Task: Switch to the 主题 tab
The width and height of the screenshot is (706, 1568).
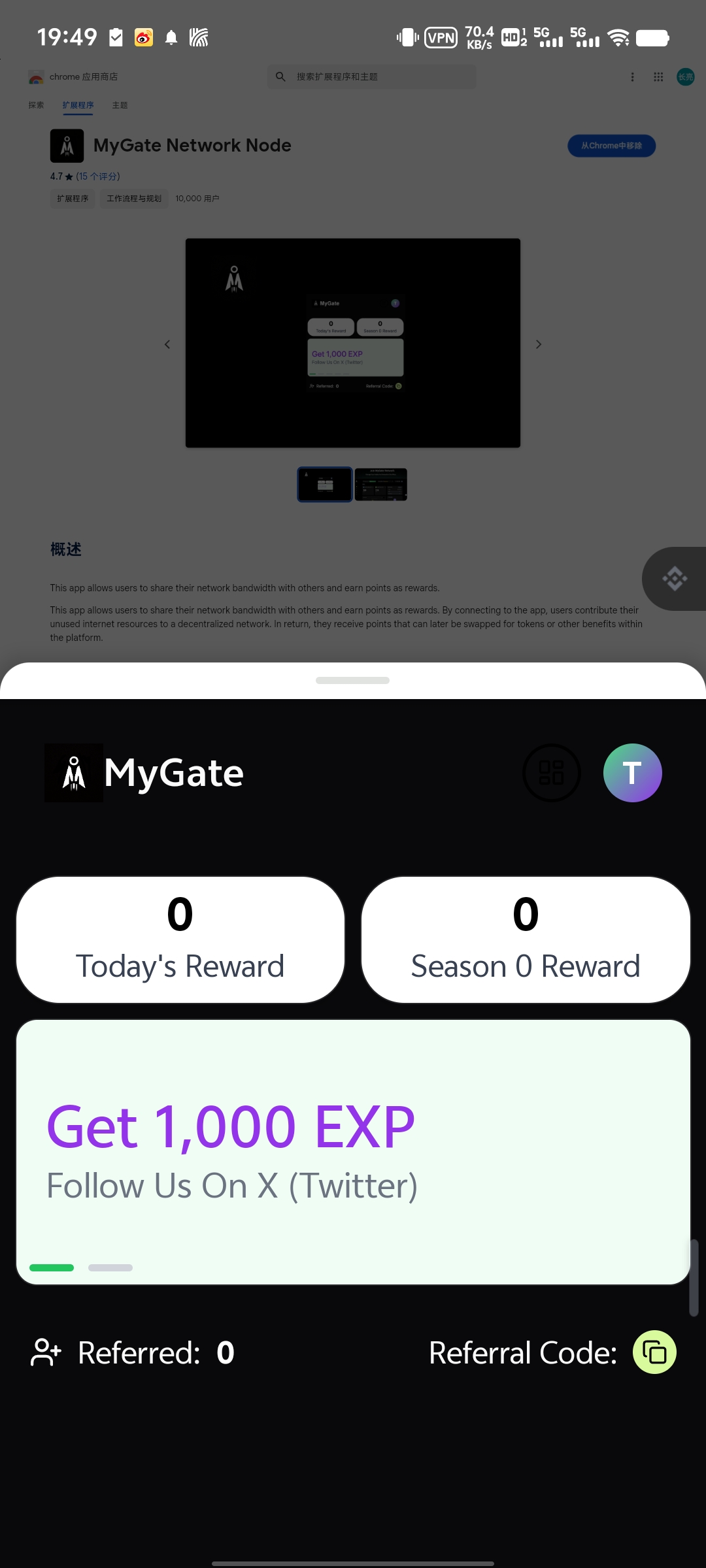Action: tap(120, 105)
